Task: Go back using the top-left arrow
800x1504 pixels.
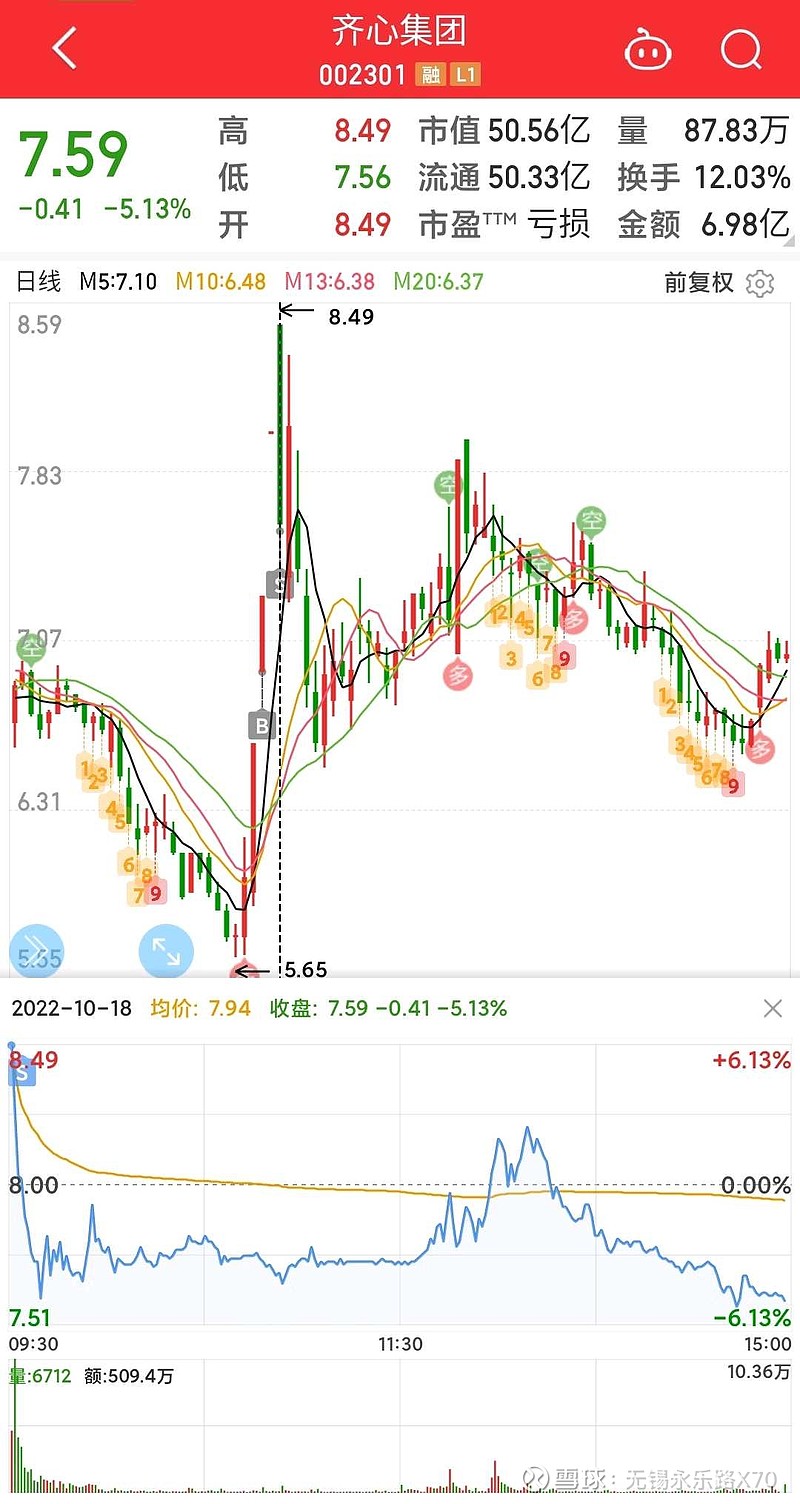Action: click(65, 48)
